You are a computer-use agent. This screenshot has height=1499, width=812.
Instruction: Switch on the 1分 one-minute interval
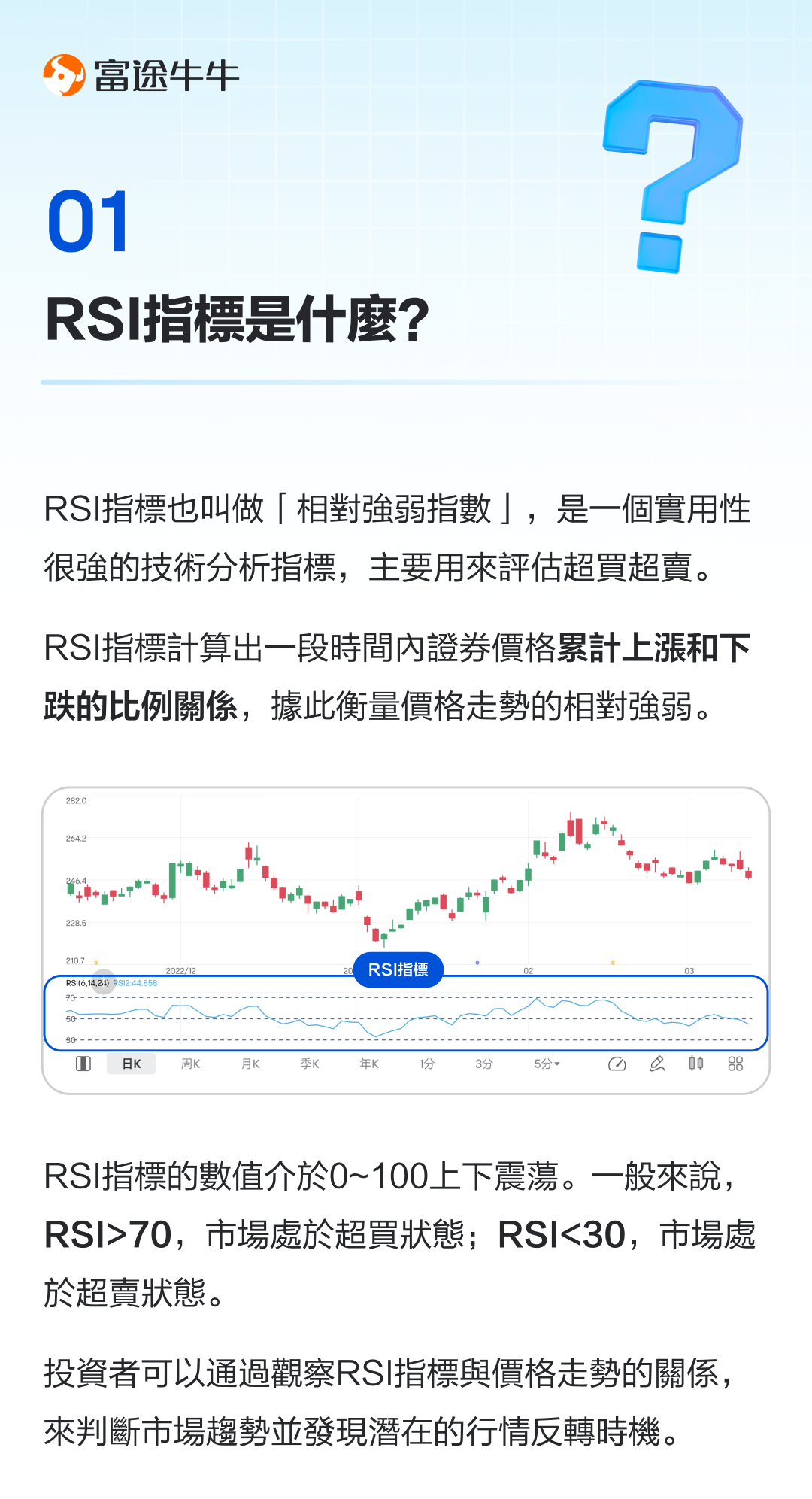[x=427, y=1063]
